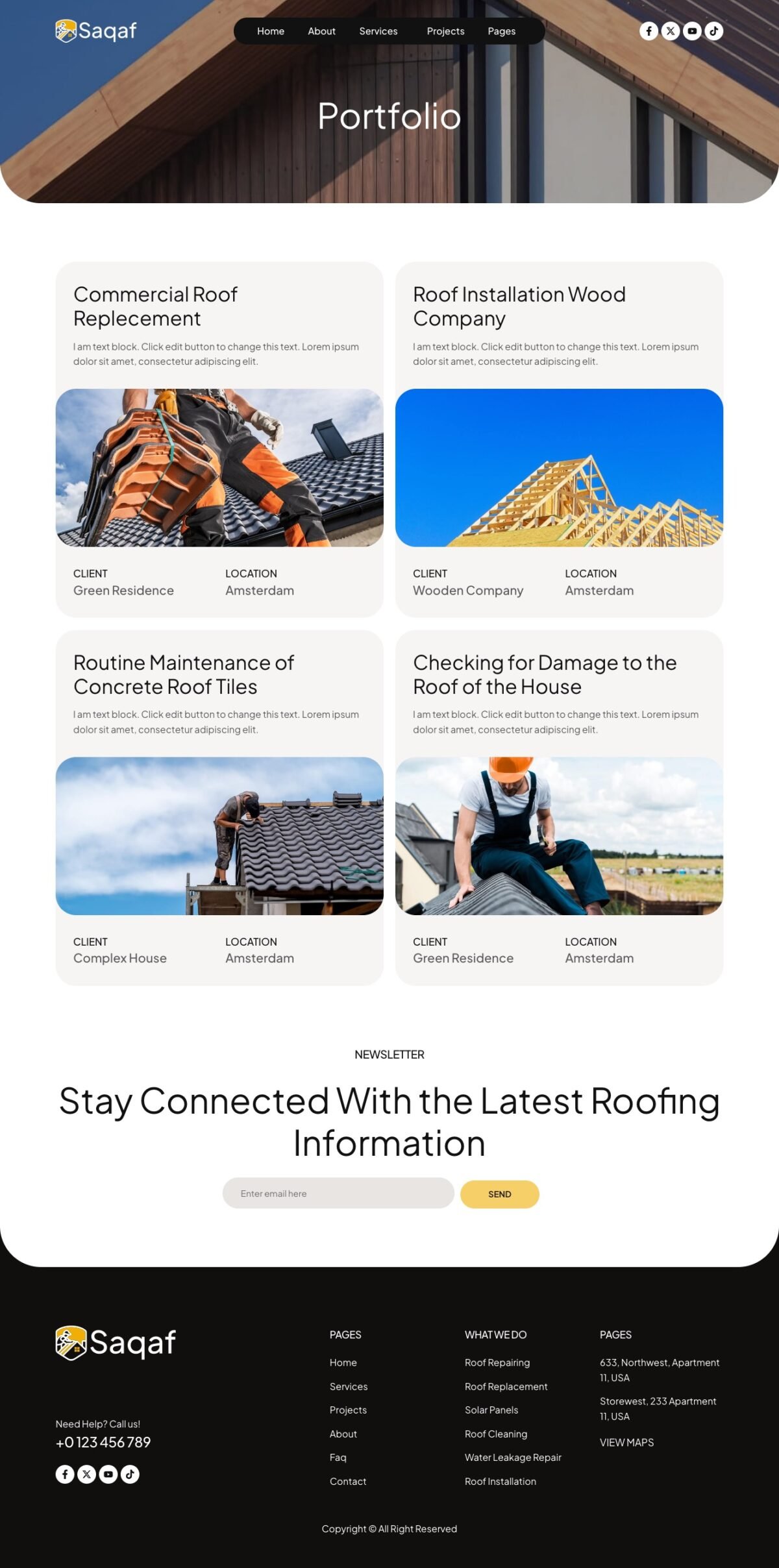
Task: Expand the Pages menu in the header
Action: (x=501, y=31)
